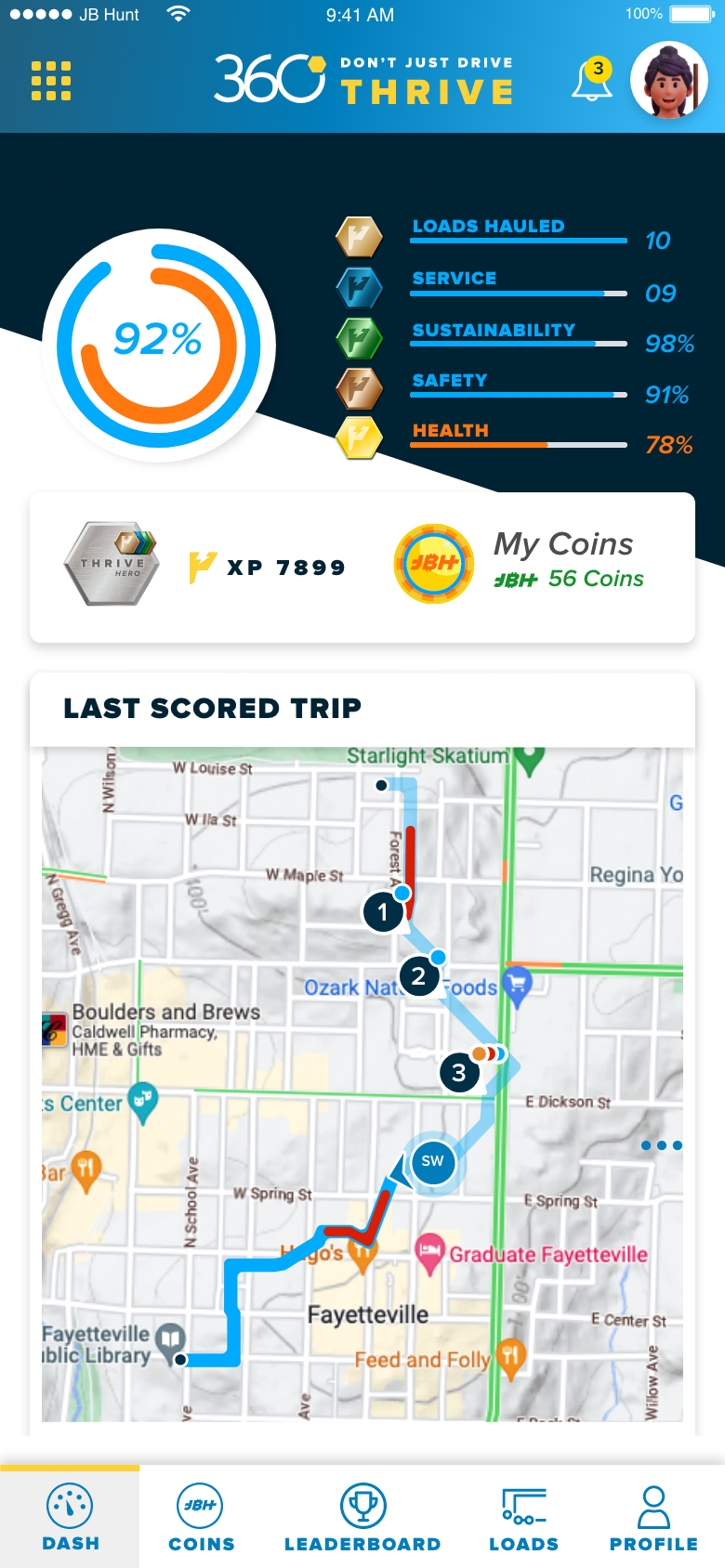View the 92% overall score ring

click(158, 345)
